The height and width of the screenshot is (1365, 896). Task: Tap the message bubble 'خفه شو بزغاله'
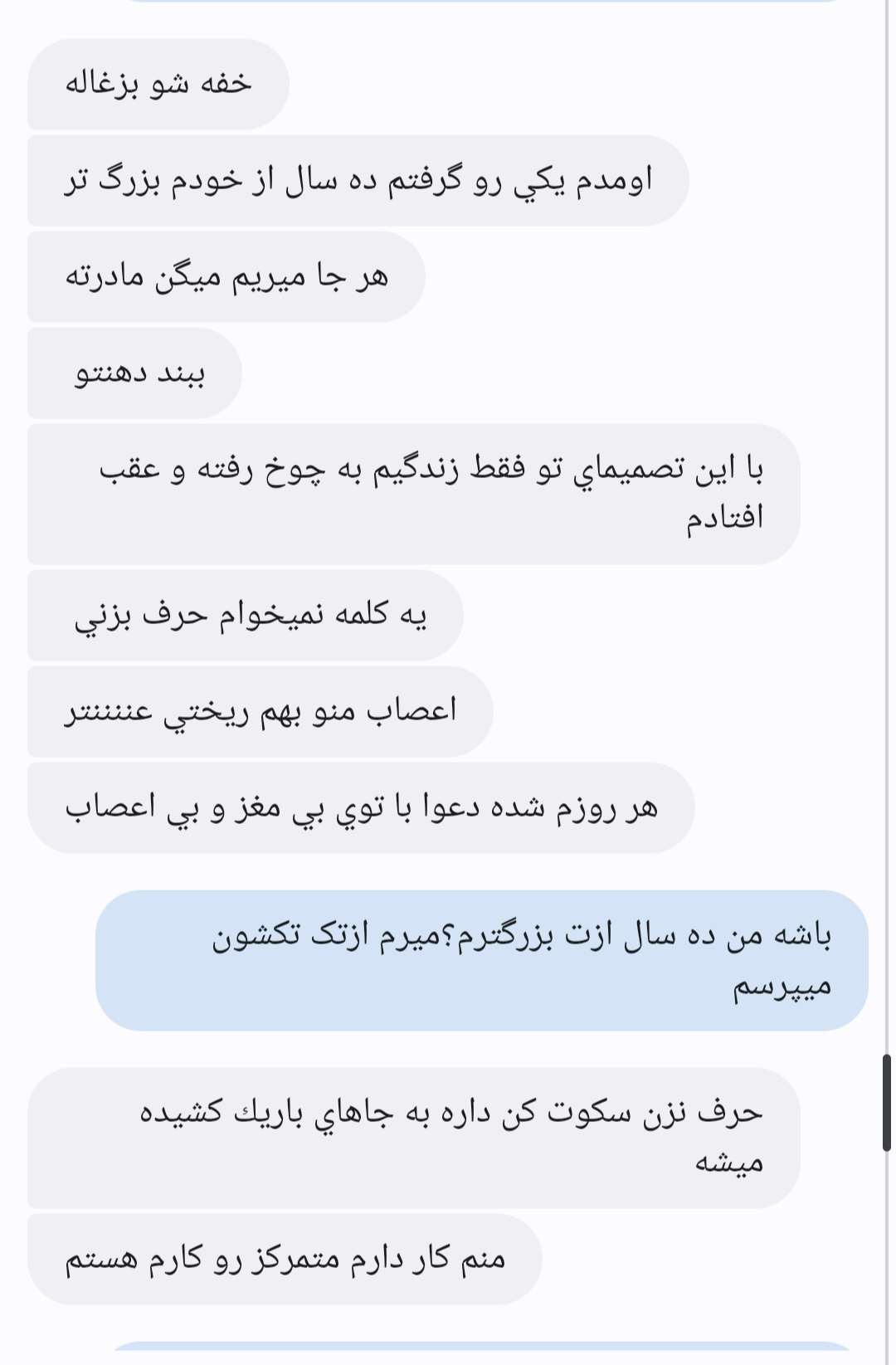[x=158, y=85]
